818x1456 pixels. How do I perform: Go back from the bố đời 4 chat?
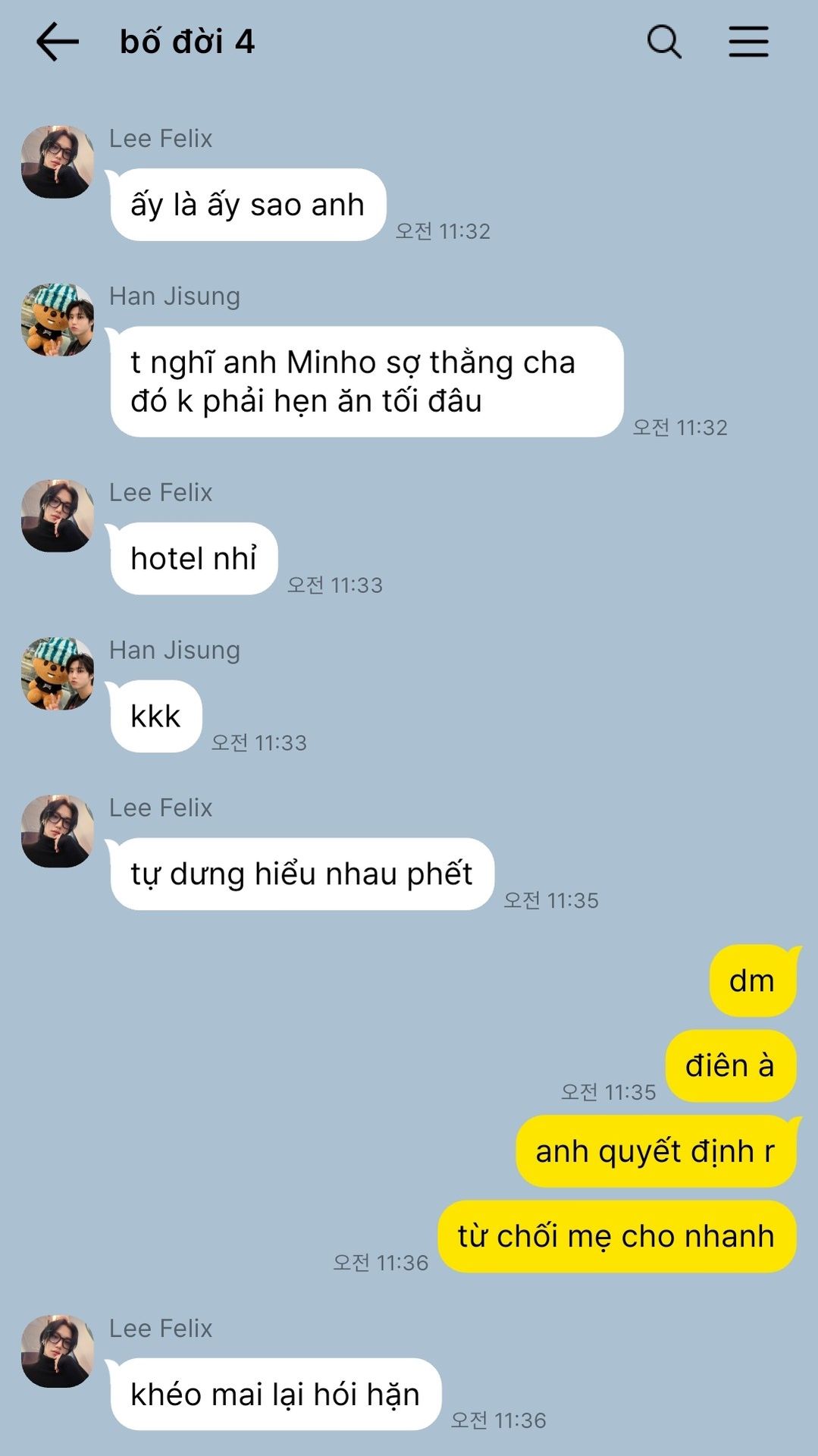tap(58, 42)
